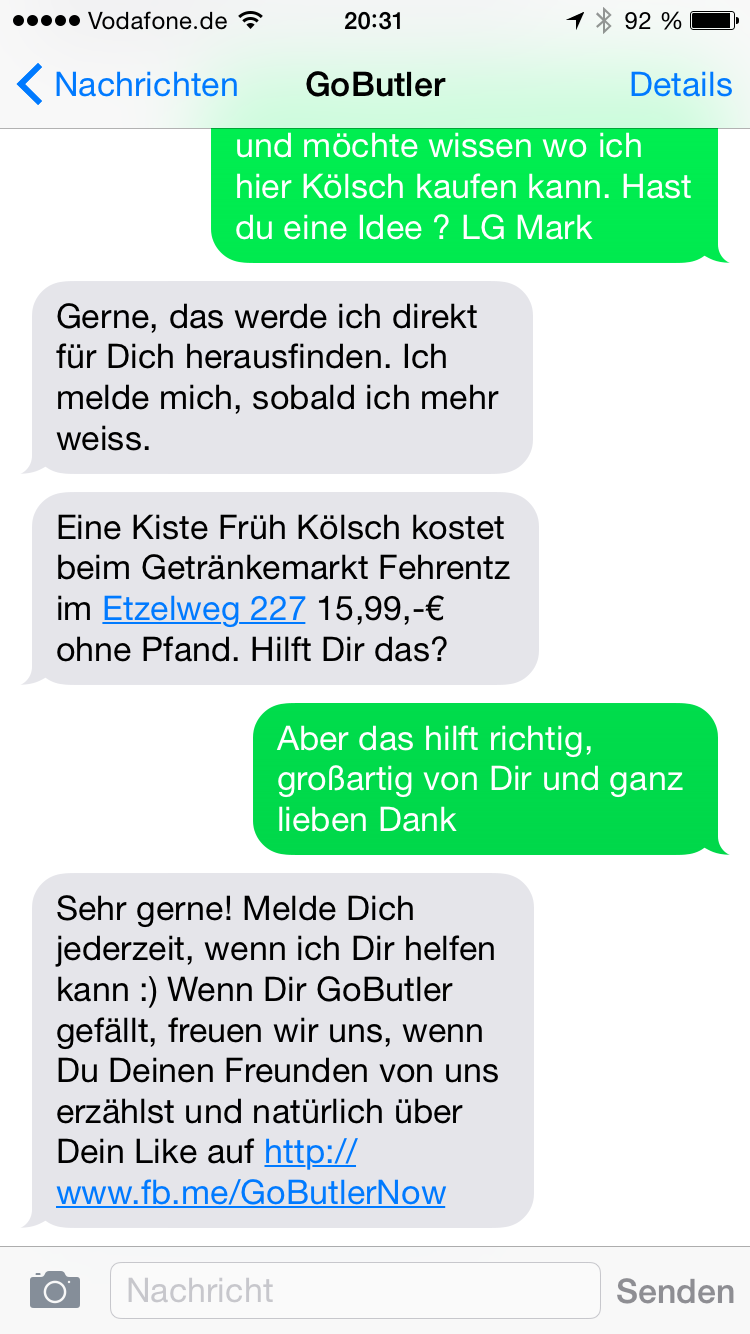Tap the GoButler conversation title
The height and width of the screenshot is (1334, 750).
375,85
